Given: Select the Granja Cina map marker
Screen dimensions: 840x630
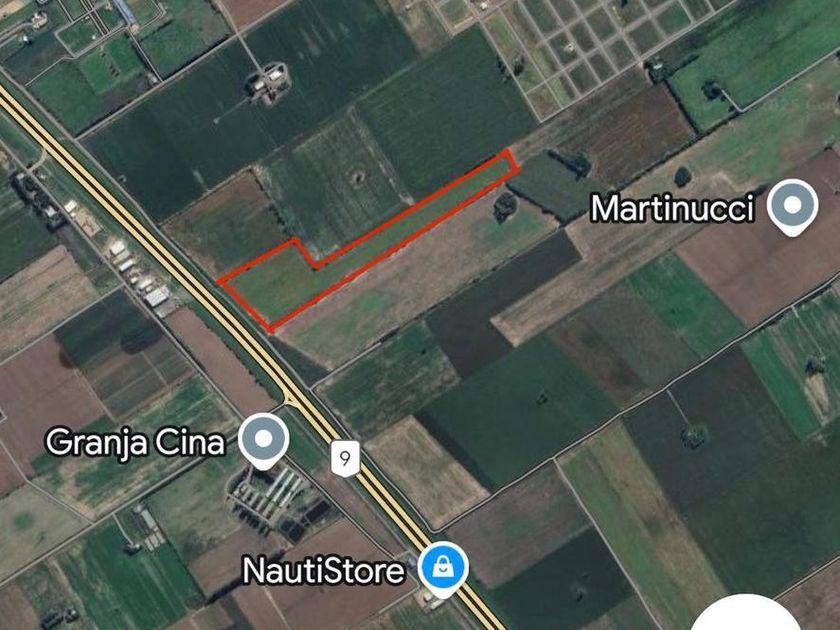Looking at the screenshot, I should [x=264, y=439].
